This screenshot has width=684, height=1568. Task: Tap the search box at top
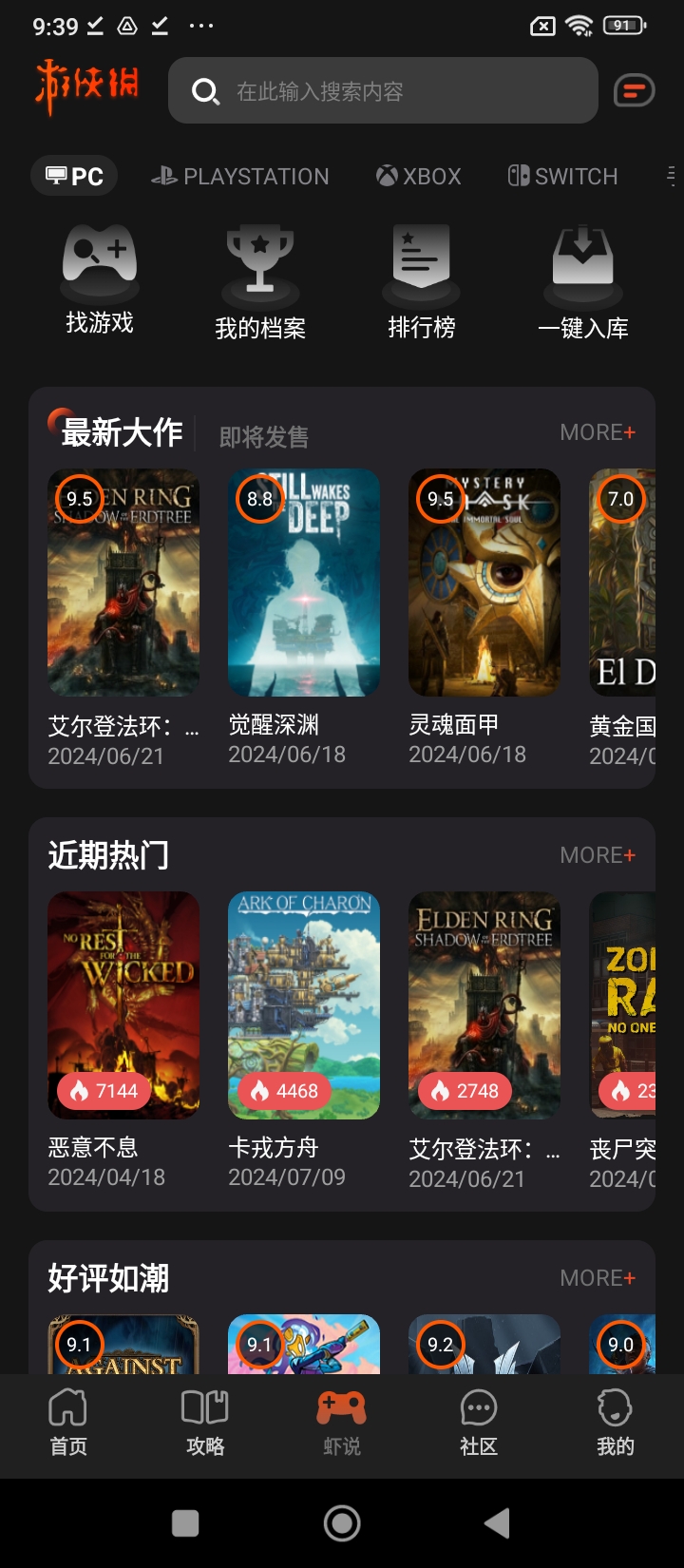click(x=383, y=91)
